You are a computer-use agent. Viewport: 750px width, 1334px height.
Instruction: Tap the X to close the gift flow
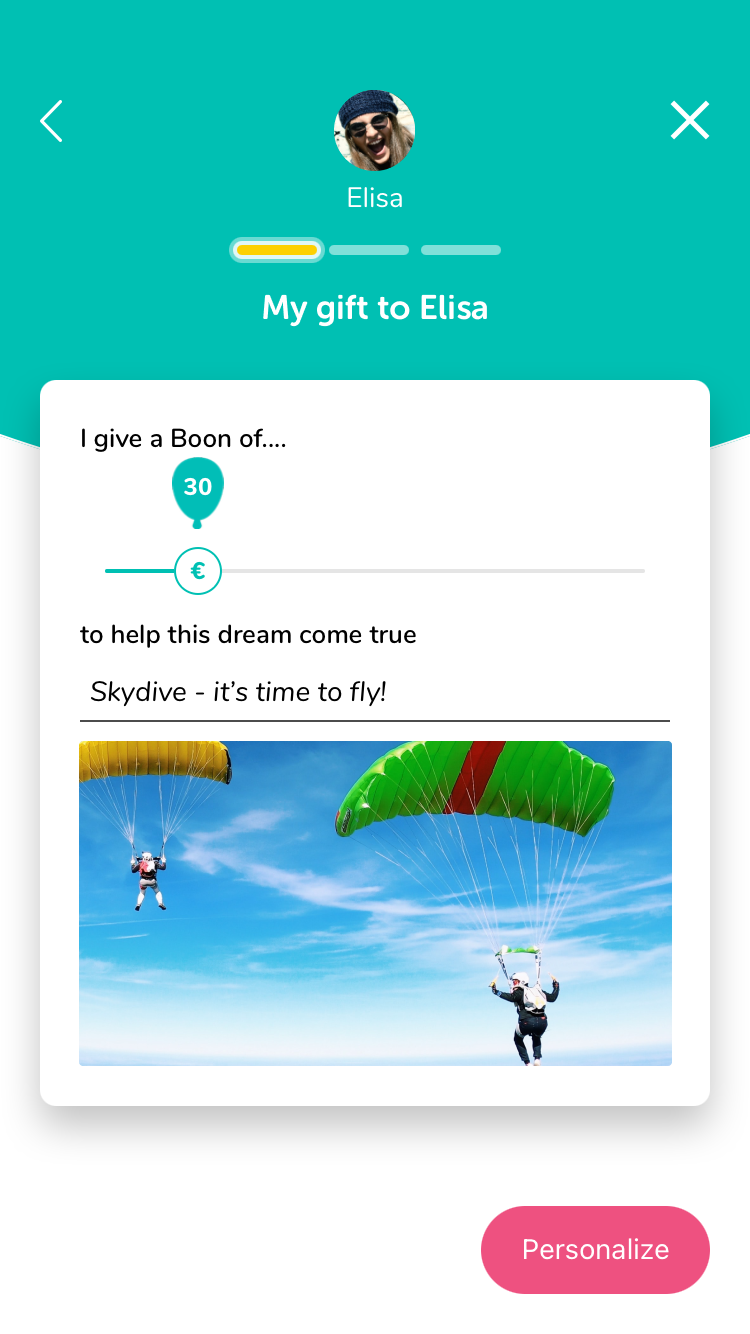click(x=689, y=120)
